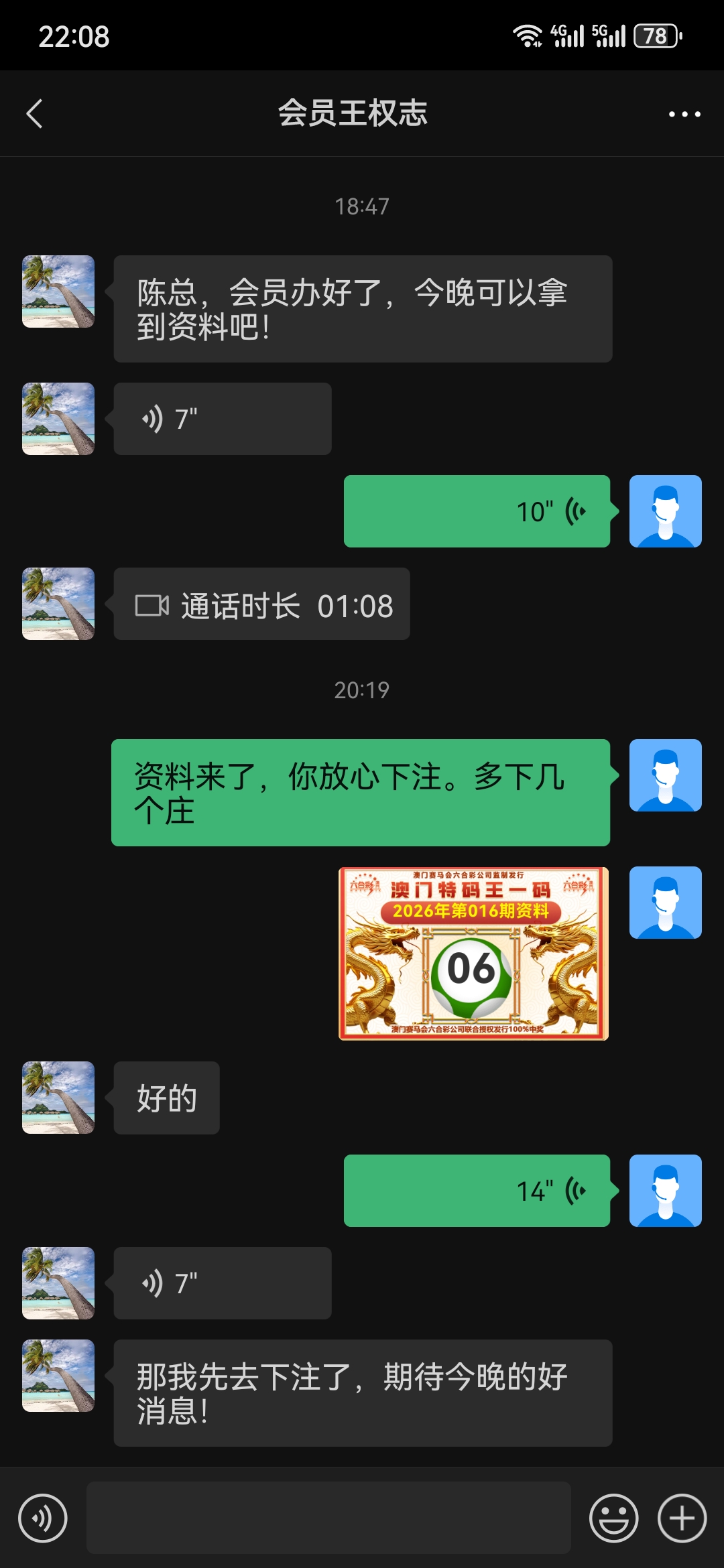
Task: Play the 14-second sent voice message
Action: pyautogui.click(x=477, y=1191)
